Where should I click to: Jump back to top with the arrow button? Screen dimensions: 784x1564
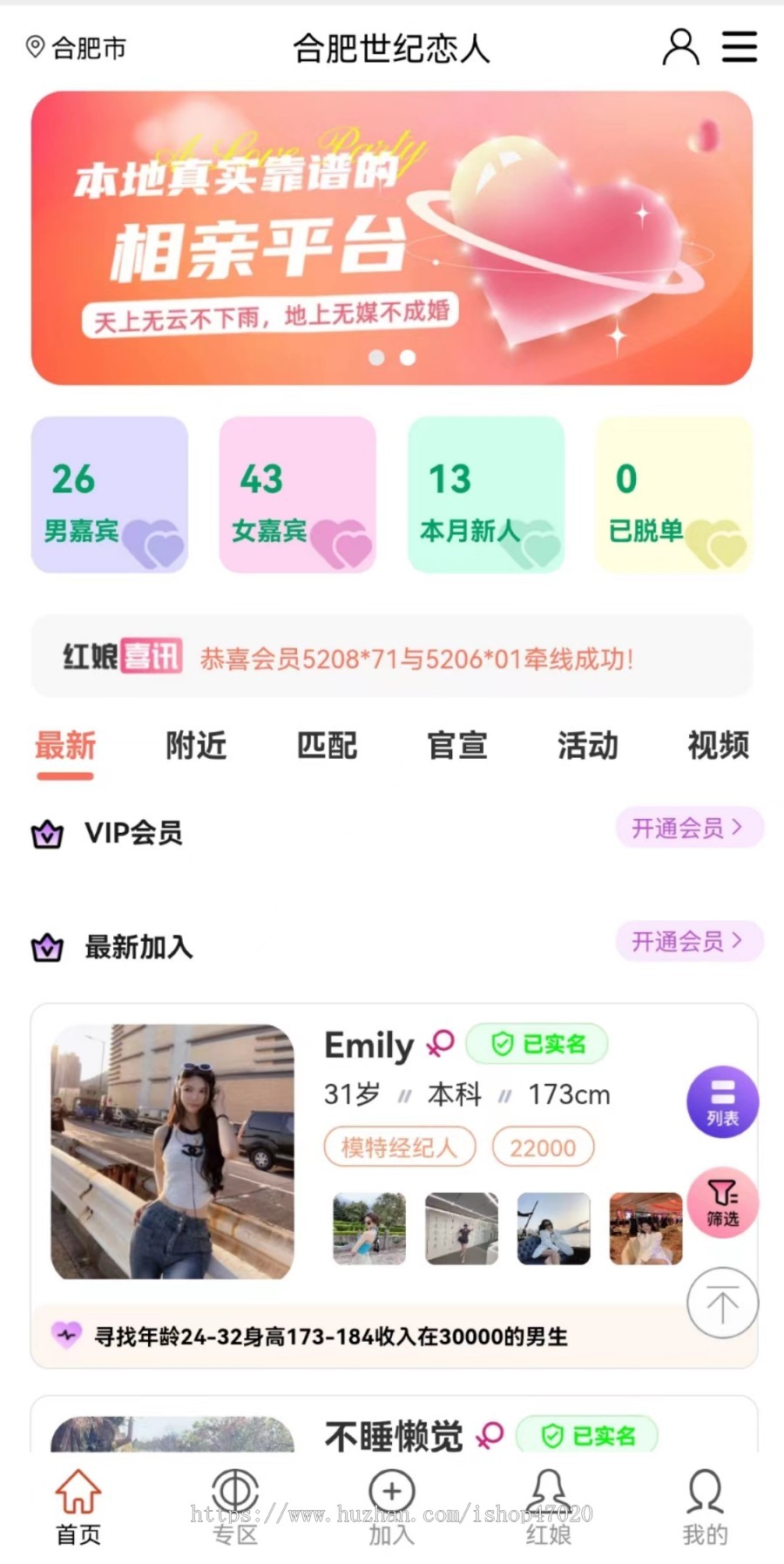tap(722, 1303)
